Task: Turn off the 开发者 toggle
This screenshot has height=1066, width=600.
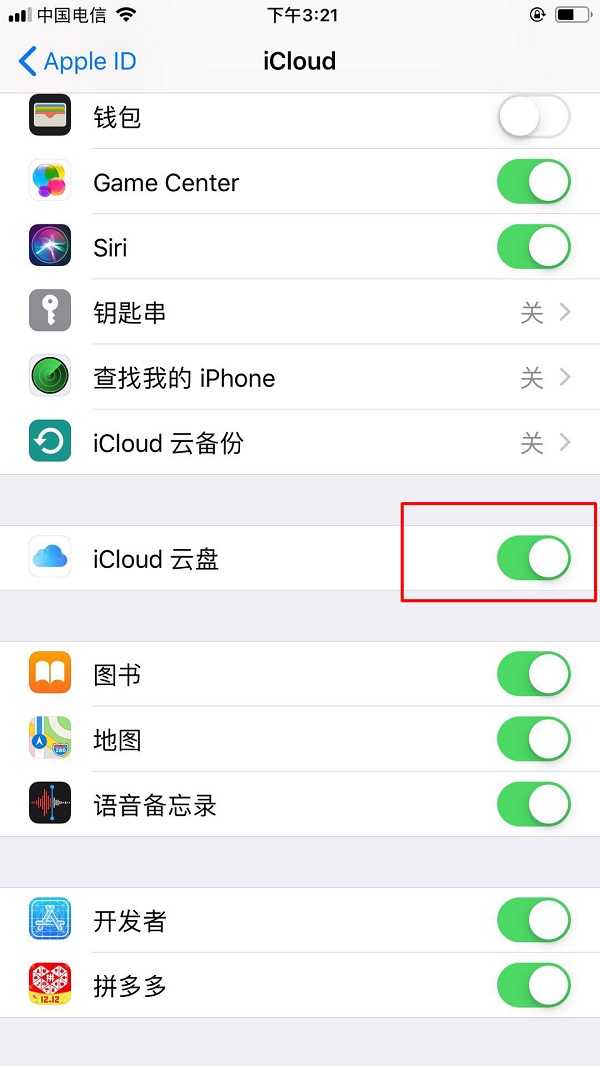Action: (533, 921)
